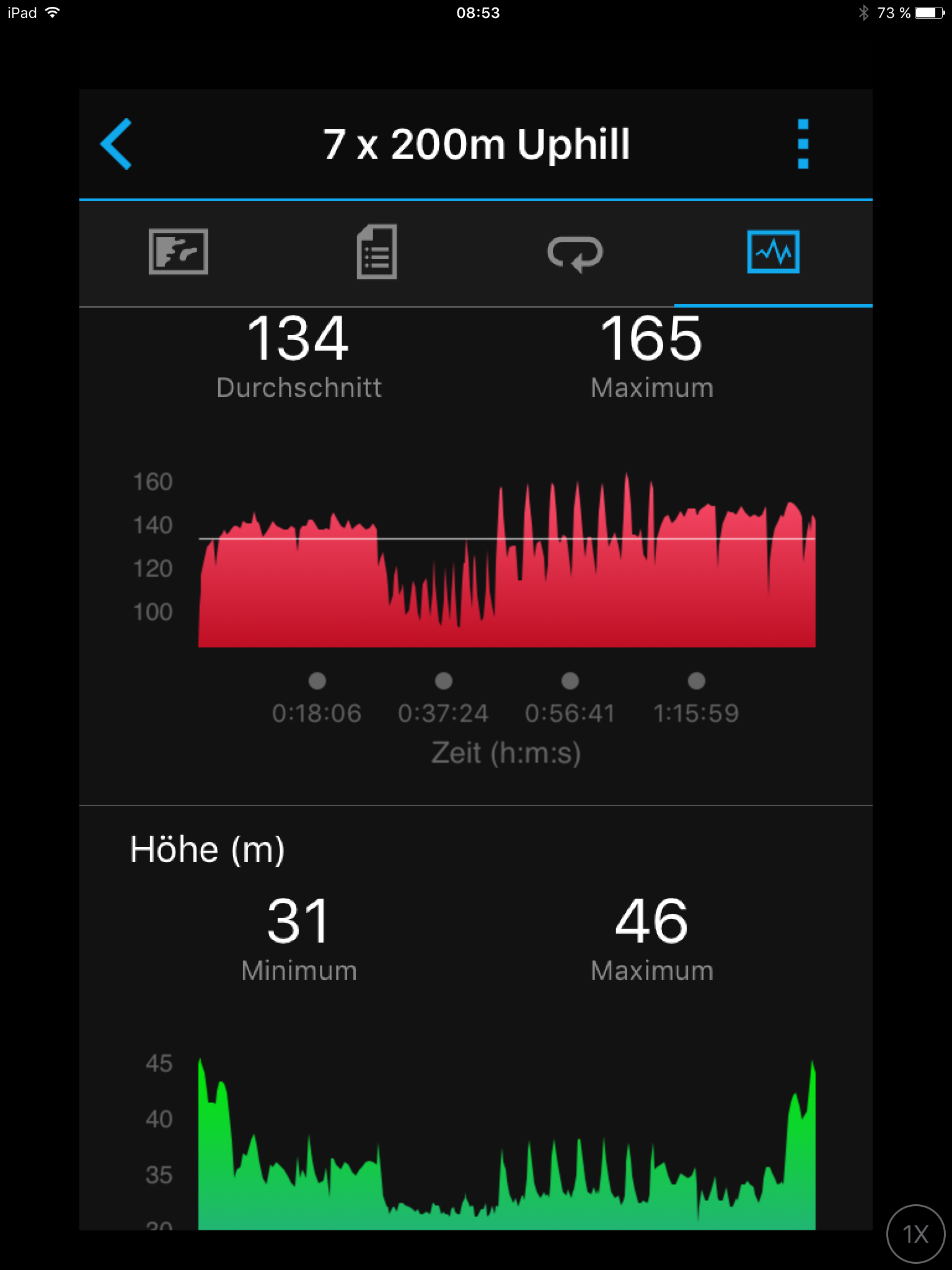Go back from the 7 x 200m Uphill activity
Viewport: 952px width, 1270px height.
pyautogui.click(x=117, y=144)
